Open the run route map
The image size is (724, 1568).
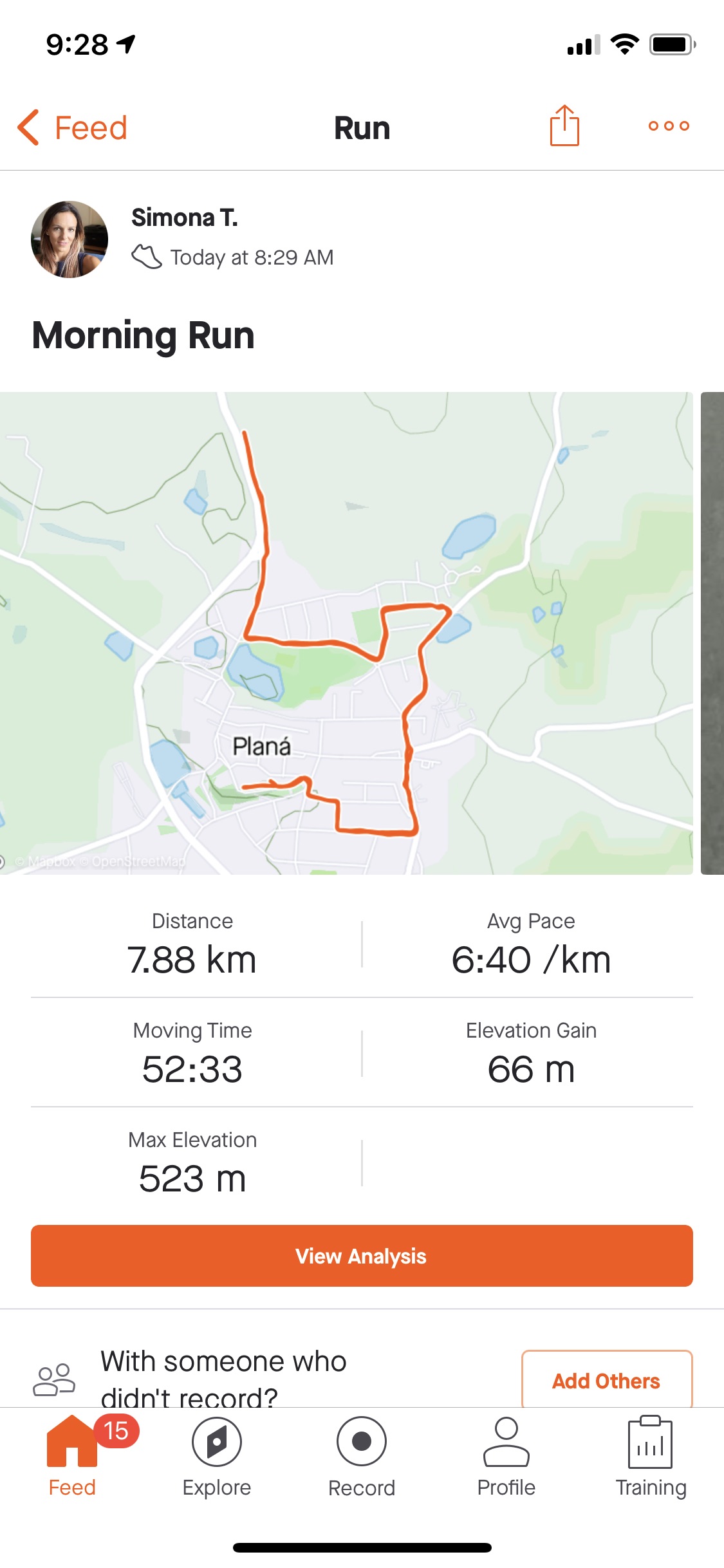pos(346,633)
